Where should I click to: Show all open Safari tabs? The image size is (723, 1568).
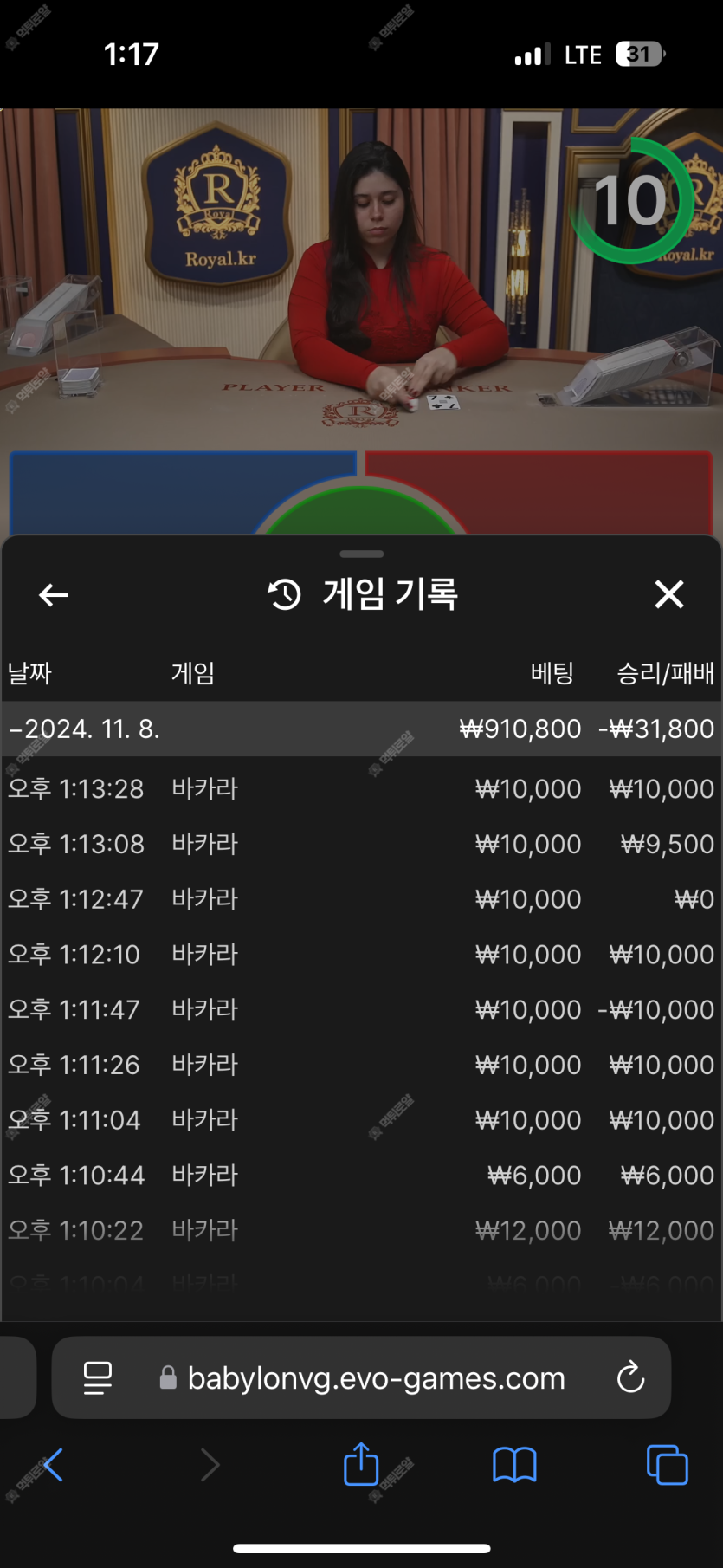click(667, 1465)
